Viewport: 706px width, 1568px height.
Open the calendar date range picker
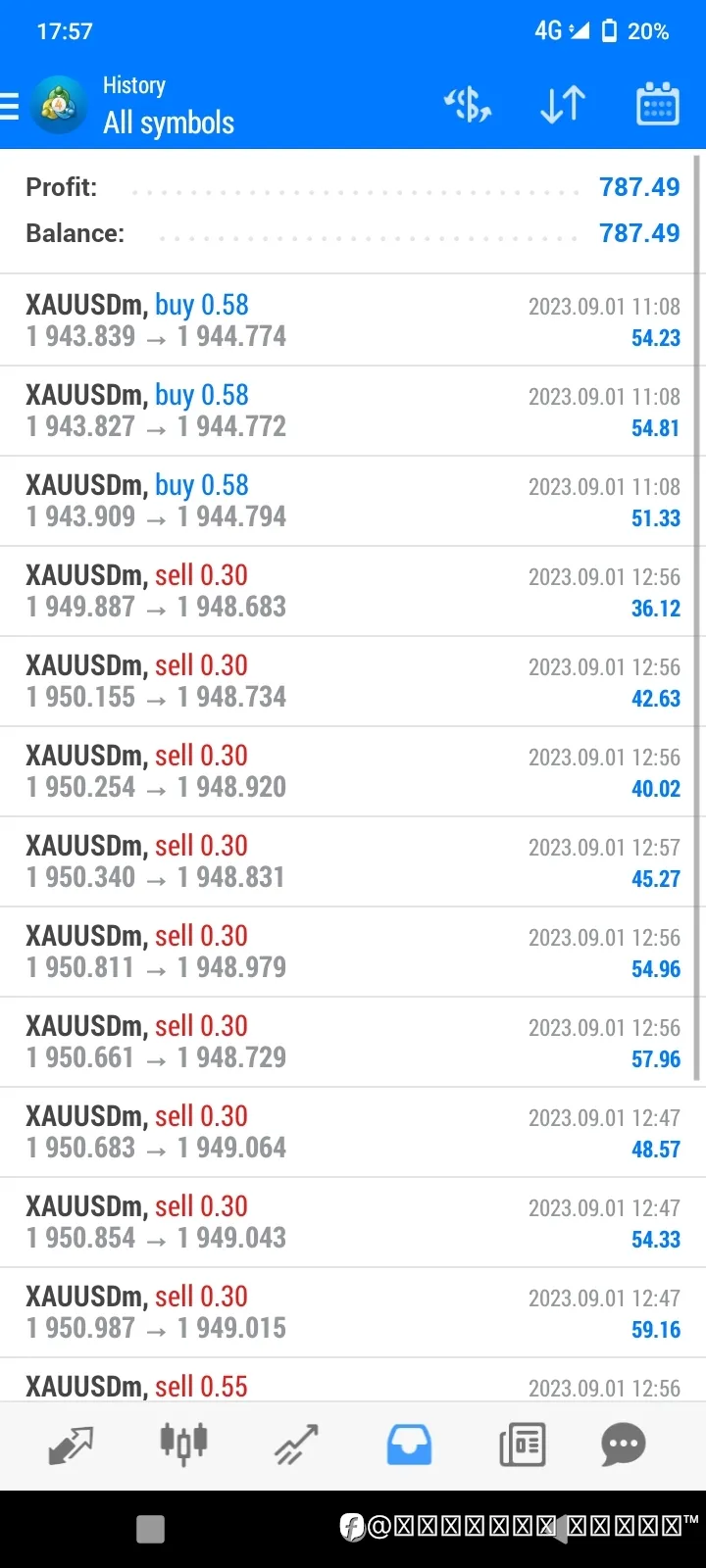(x=658, y=105)
